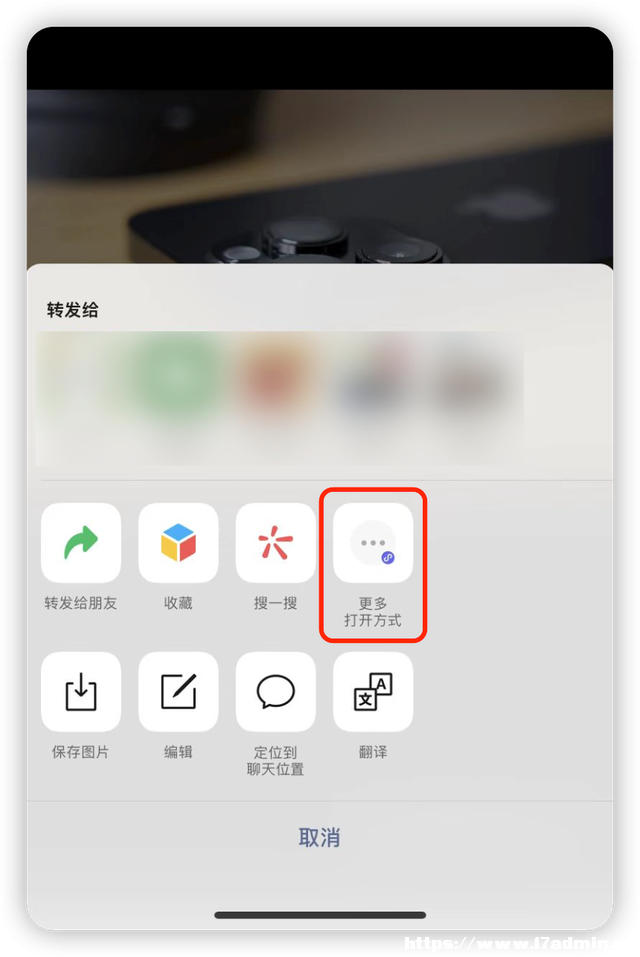
Task: Open 搜一搜 to search this image
Action: coord(275,543)
